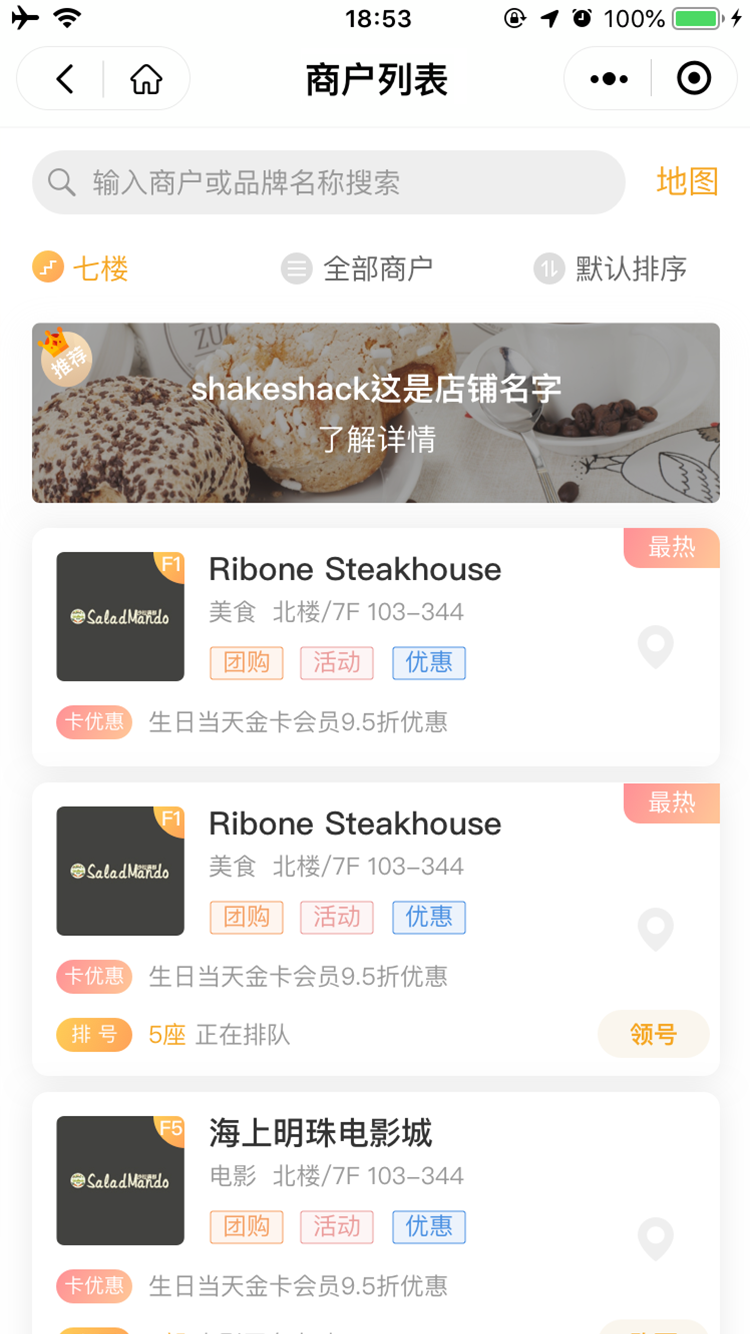Image resolution: width=750 pixels, height=1334 pixels.
Task: Return to the mini program home
Action: pyautogui.click(x=146, y=79)
